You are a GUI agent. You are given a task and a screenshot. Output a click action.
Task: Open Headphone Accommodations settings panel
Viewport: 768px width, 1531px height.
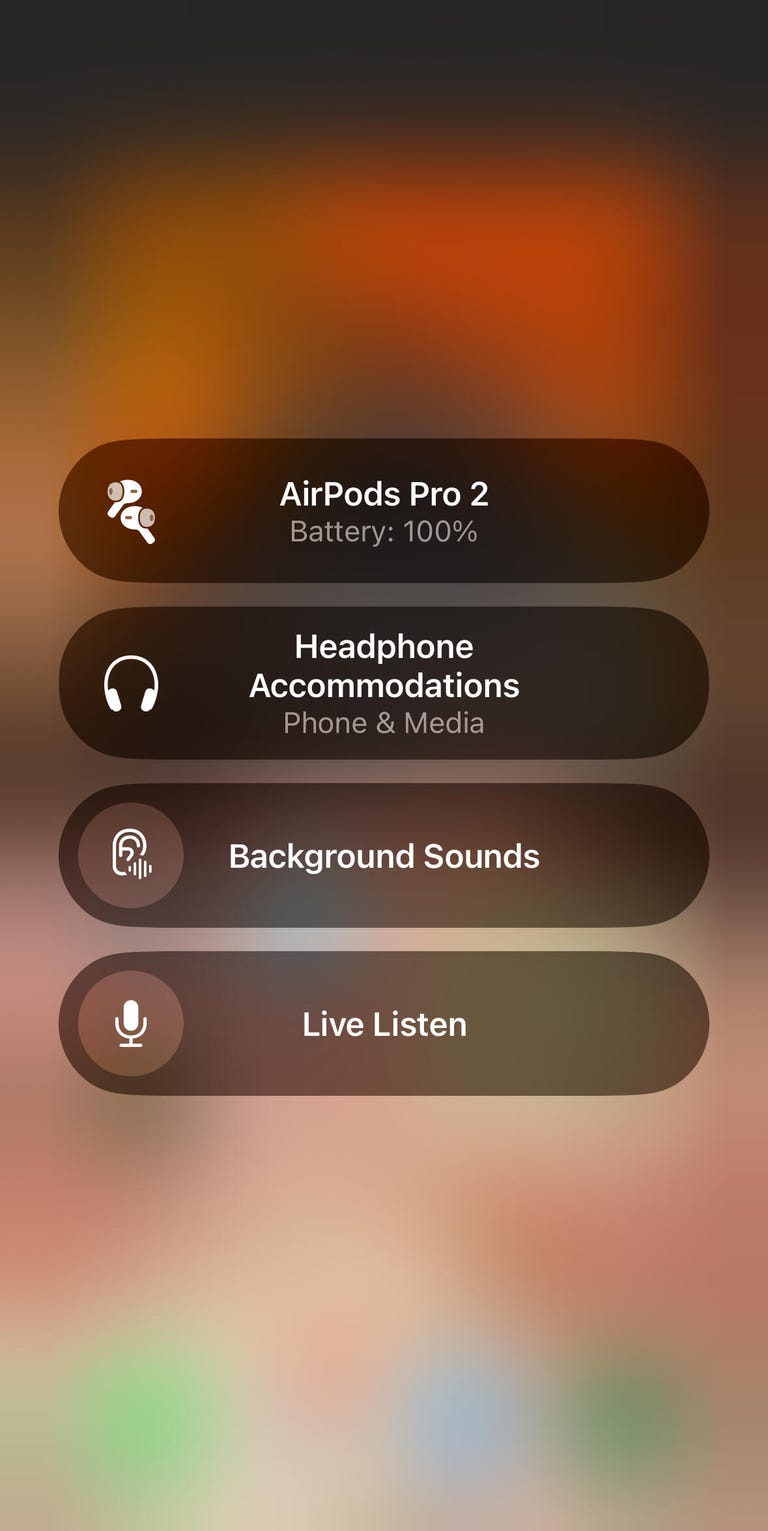[x=383, y=683]
